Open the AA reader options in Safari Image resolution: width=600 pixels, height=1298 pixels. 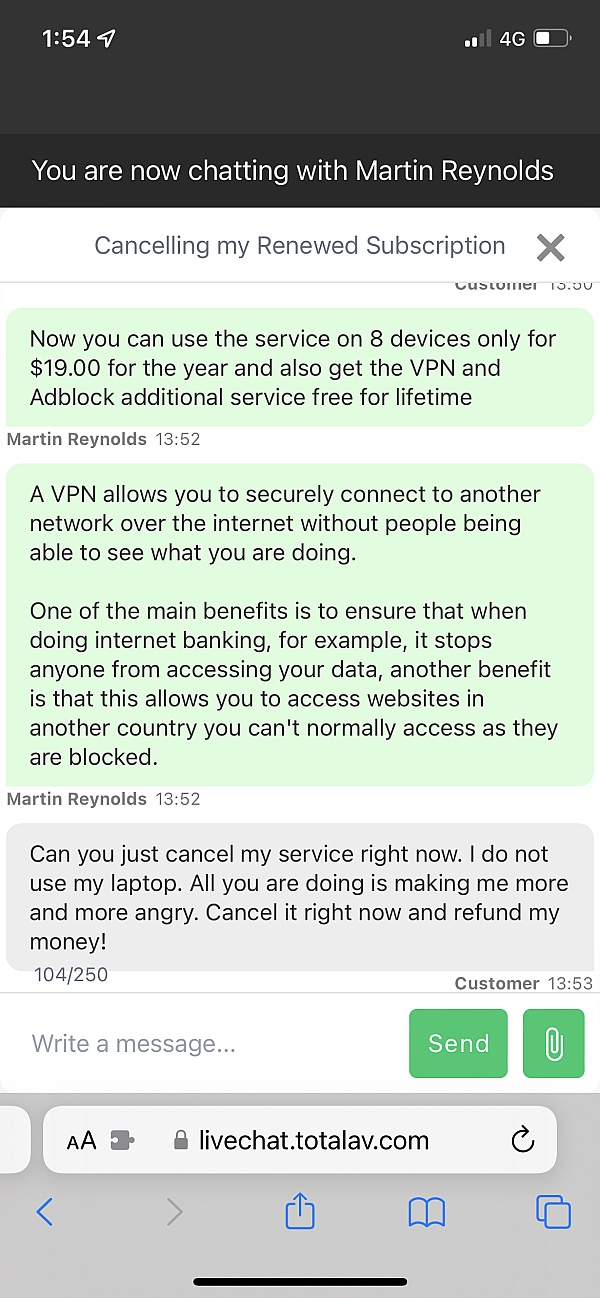tap(82, 1141)
